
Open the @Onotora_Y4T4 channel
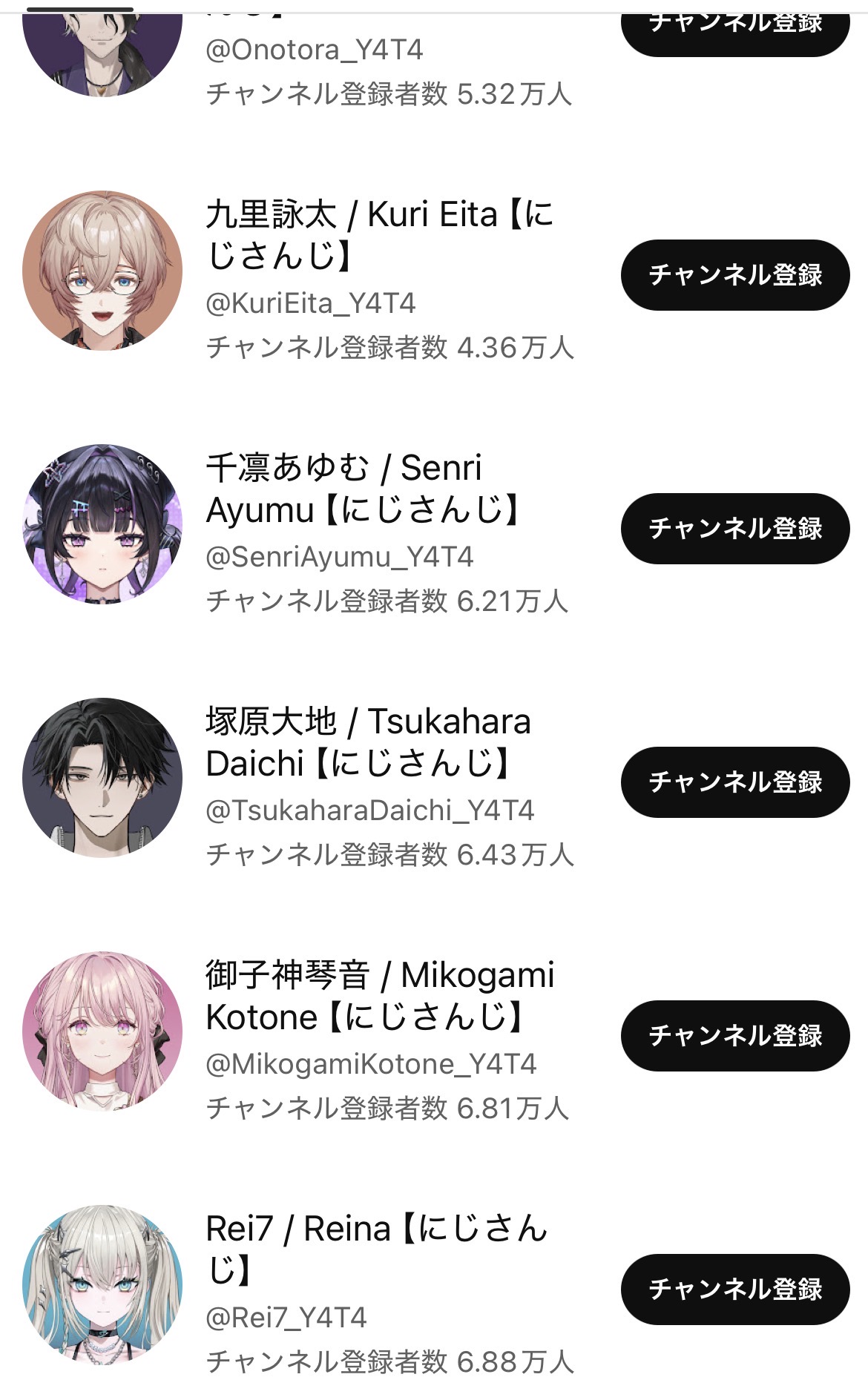314,50
